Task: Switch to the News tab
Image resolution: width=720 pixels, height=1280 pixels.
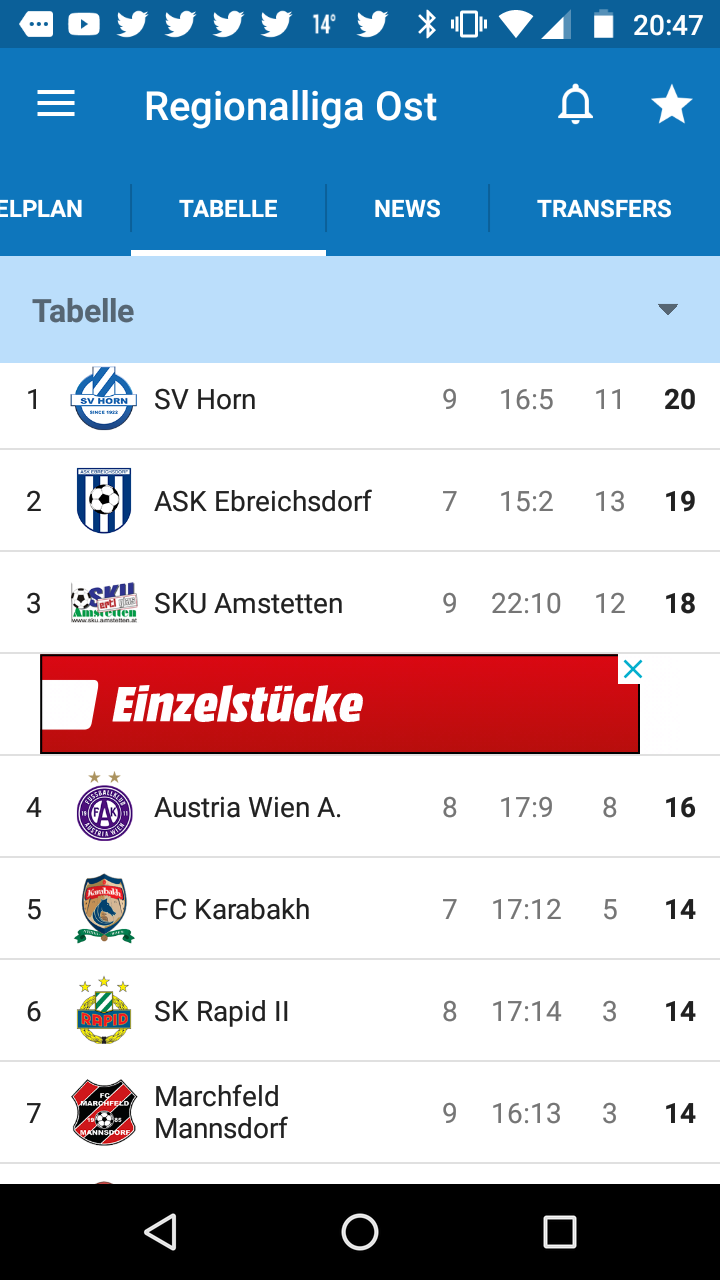Action: pyautogui.click(x=407, y=208)
